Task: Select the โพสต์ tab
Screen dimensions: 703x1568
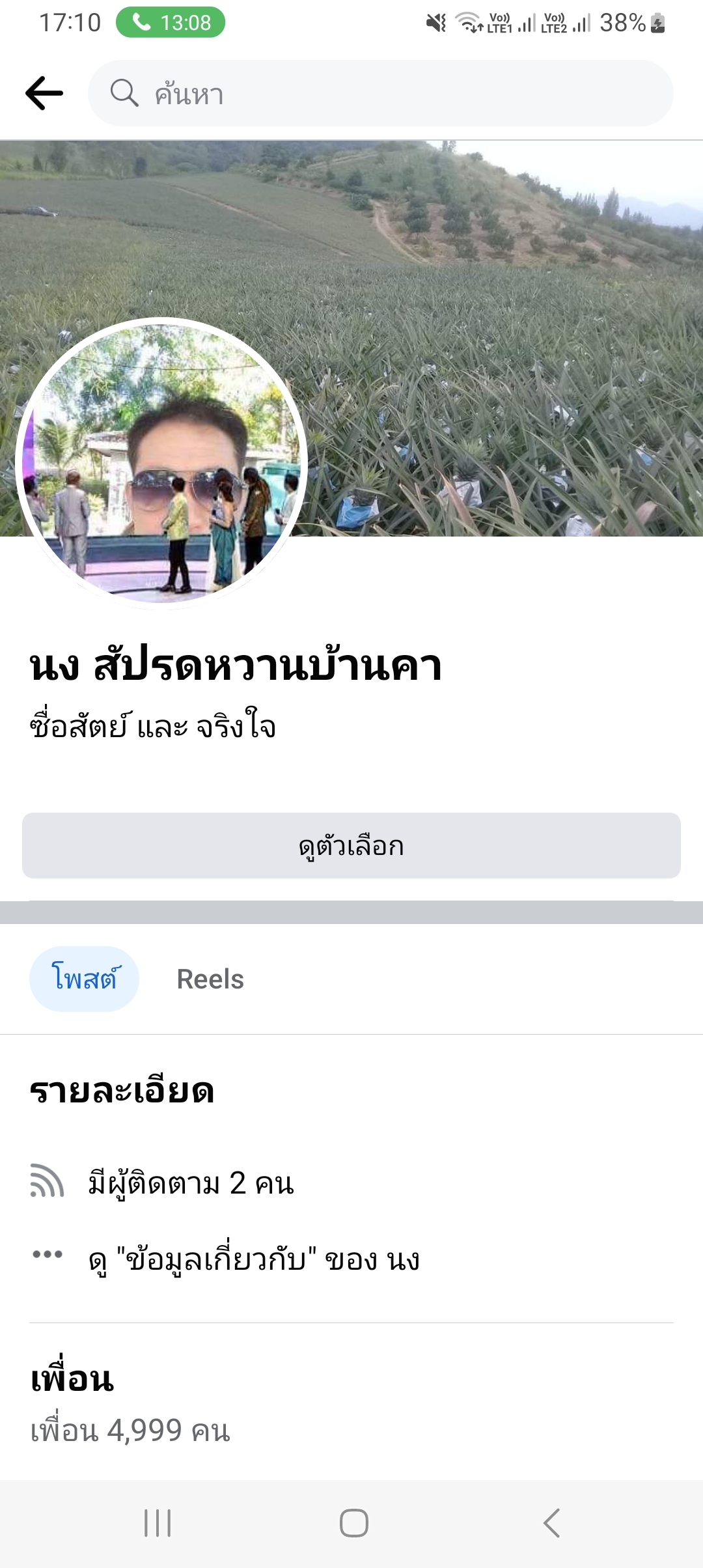Action: [x=84, y=979]
